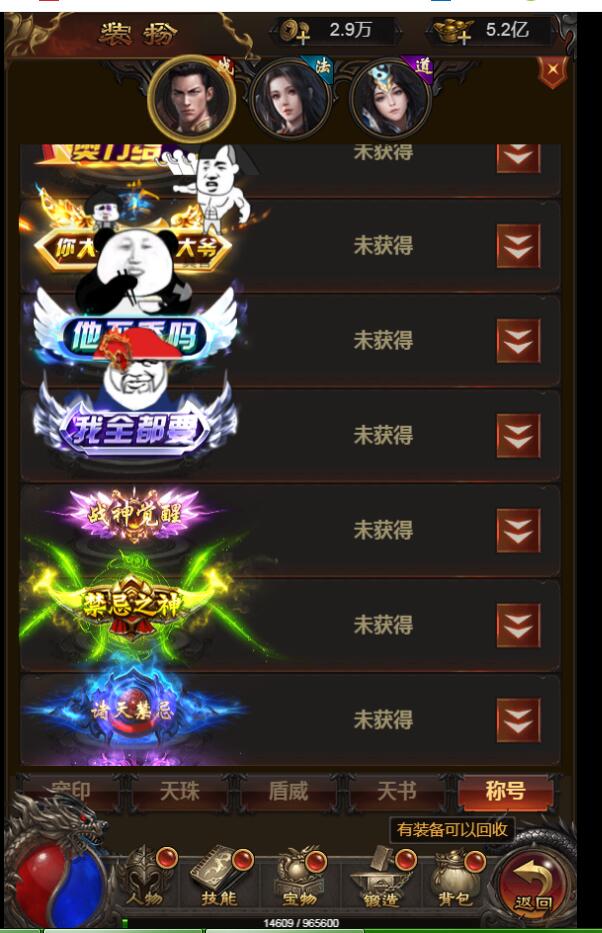
Task: Select the warrior character portrait
Action: 191,99
